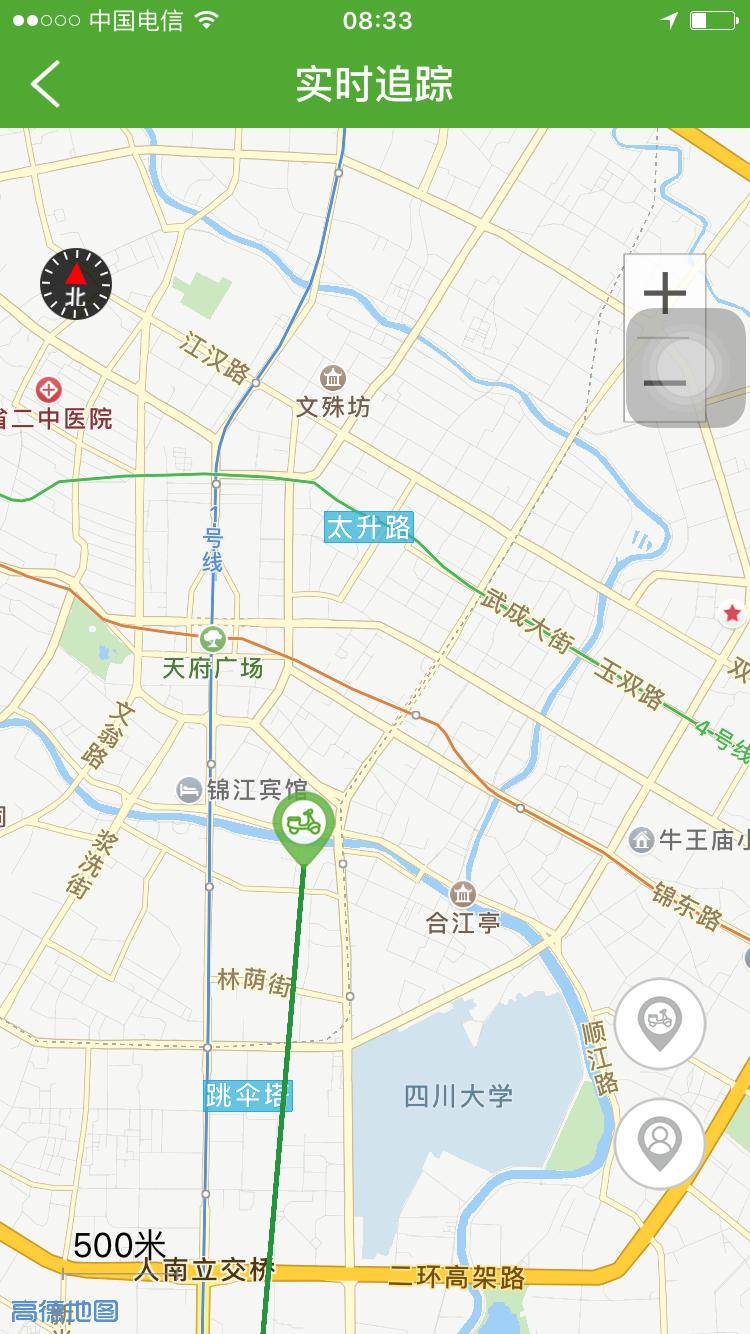Select the 文殊坊 attraction icon
Image resolution: width=750 pixels, height=1334 pixels.
coord(332,378)
